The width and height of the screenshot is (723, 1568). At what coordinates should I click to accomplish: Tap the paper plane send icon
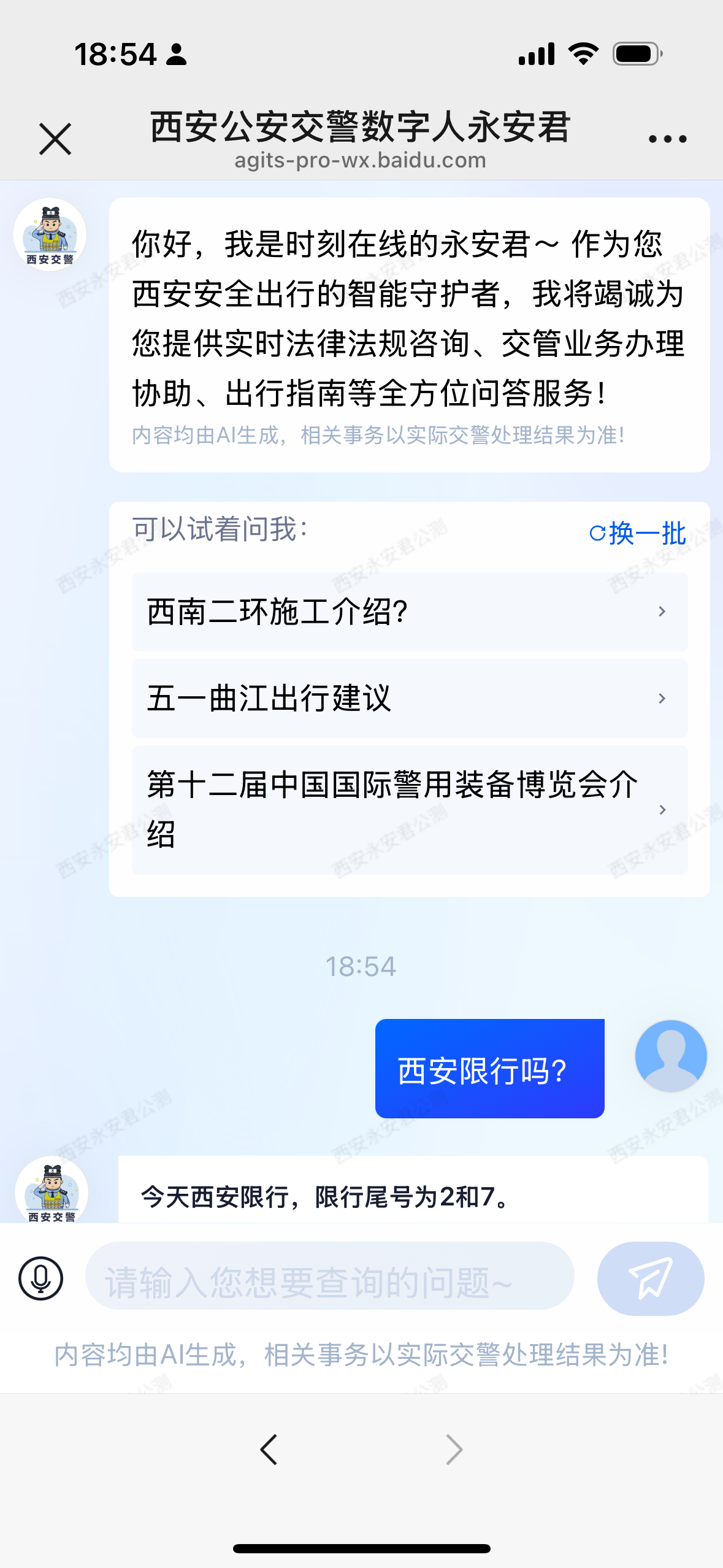pos(652,1279)
